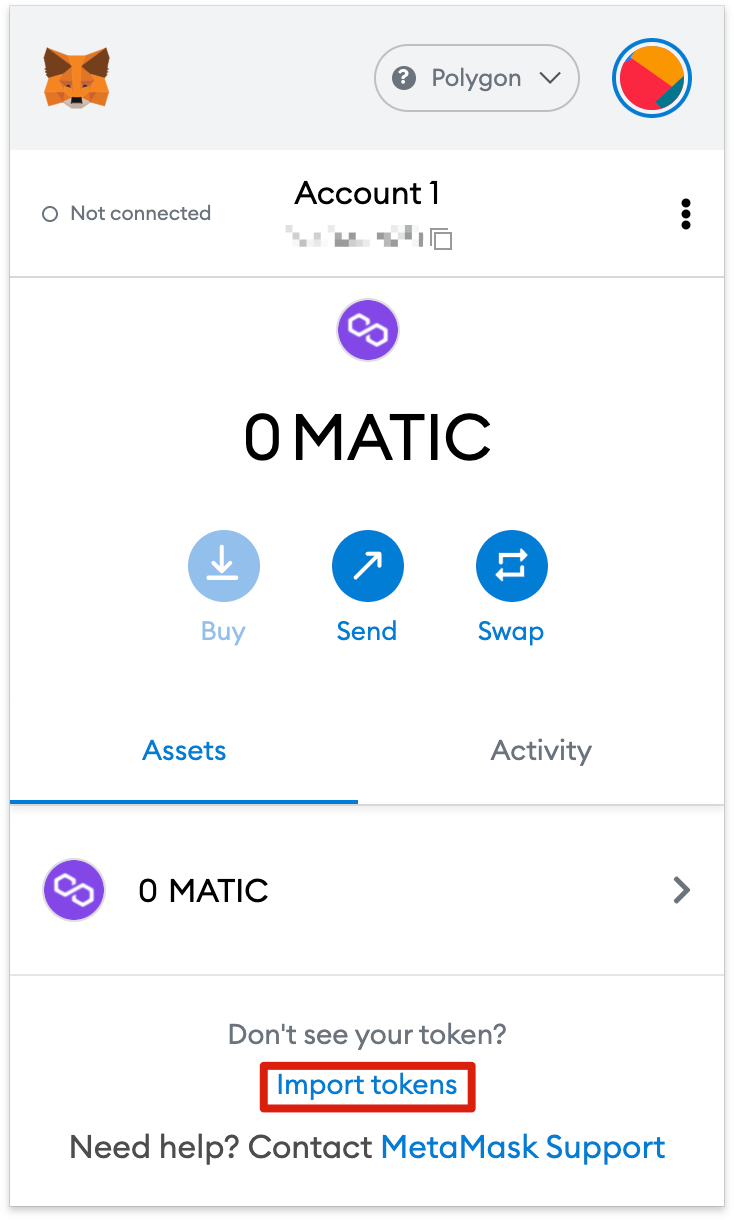Screen dimensions: 734x1220
Task: Switch to the Activity tab
Action: tap(540, 750)
